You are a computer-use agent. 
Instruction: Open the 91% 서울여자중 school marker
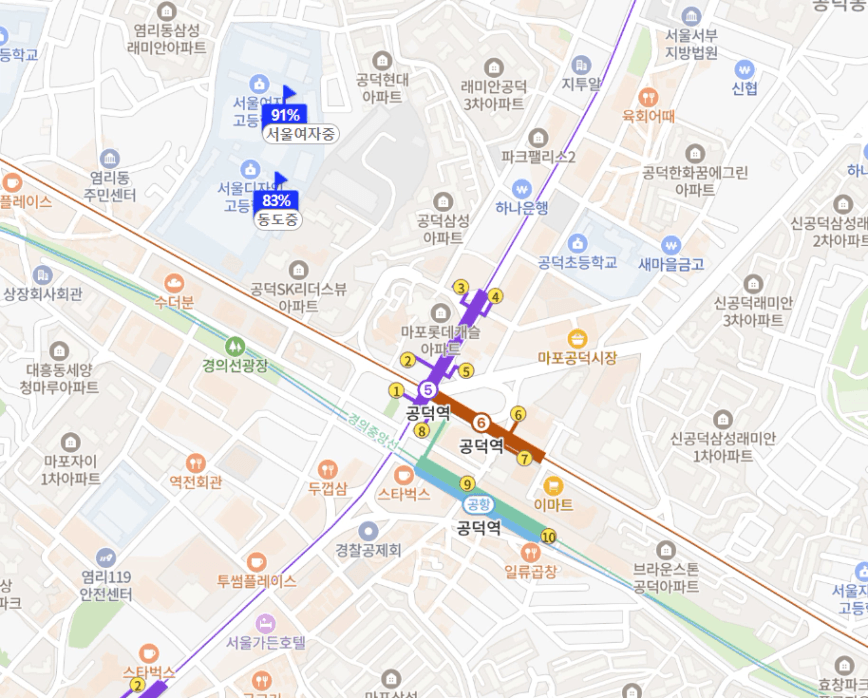[x=285, y=115]
